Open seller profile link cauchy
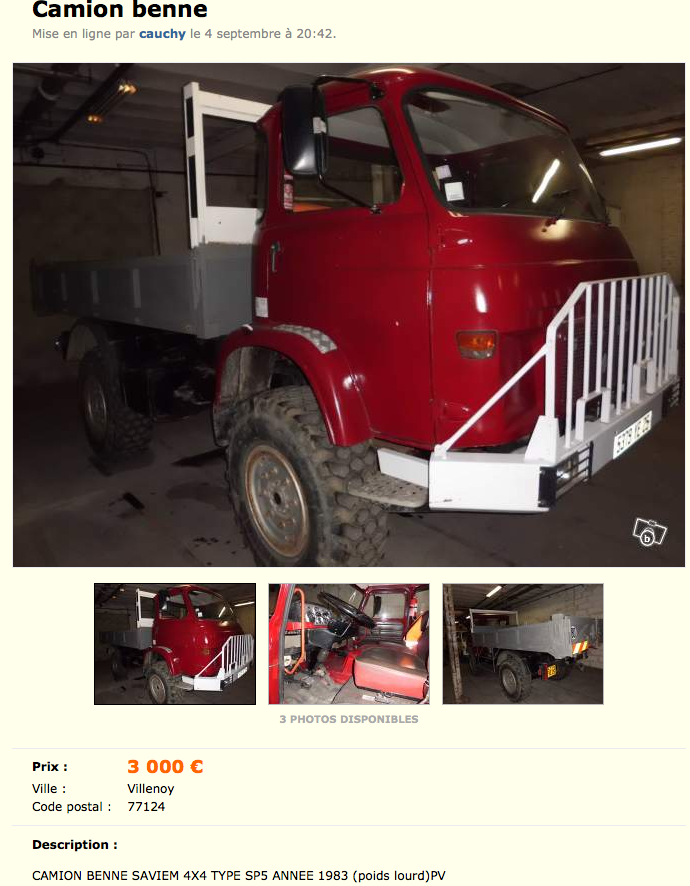690x886 pixels. [x=162, y=33]
